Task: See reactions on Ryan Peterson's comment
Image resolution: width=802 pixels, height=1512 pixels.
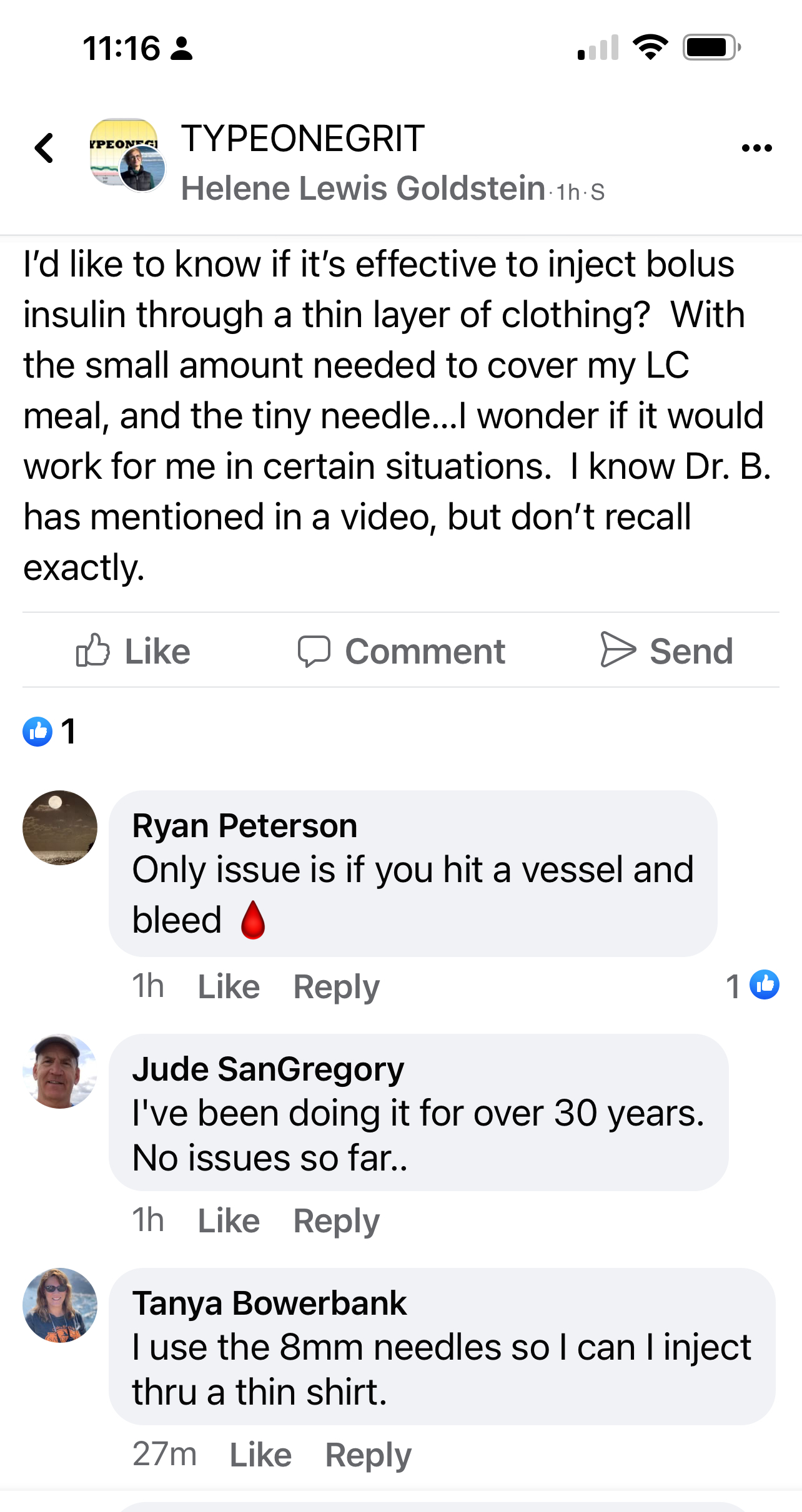Action: 753,986
